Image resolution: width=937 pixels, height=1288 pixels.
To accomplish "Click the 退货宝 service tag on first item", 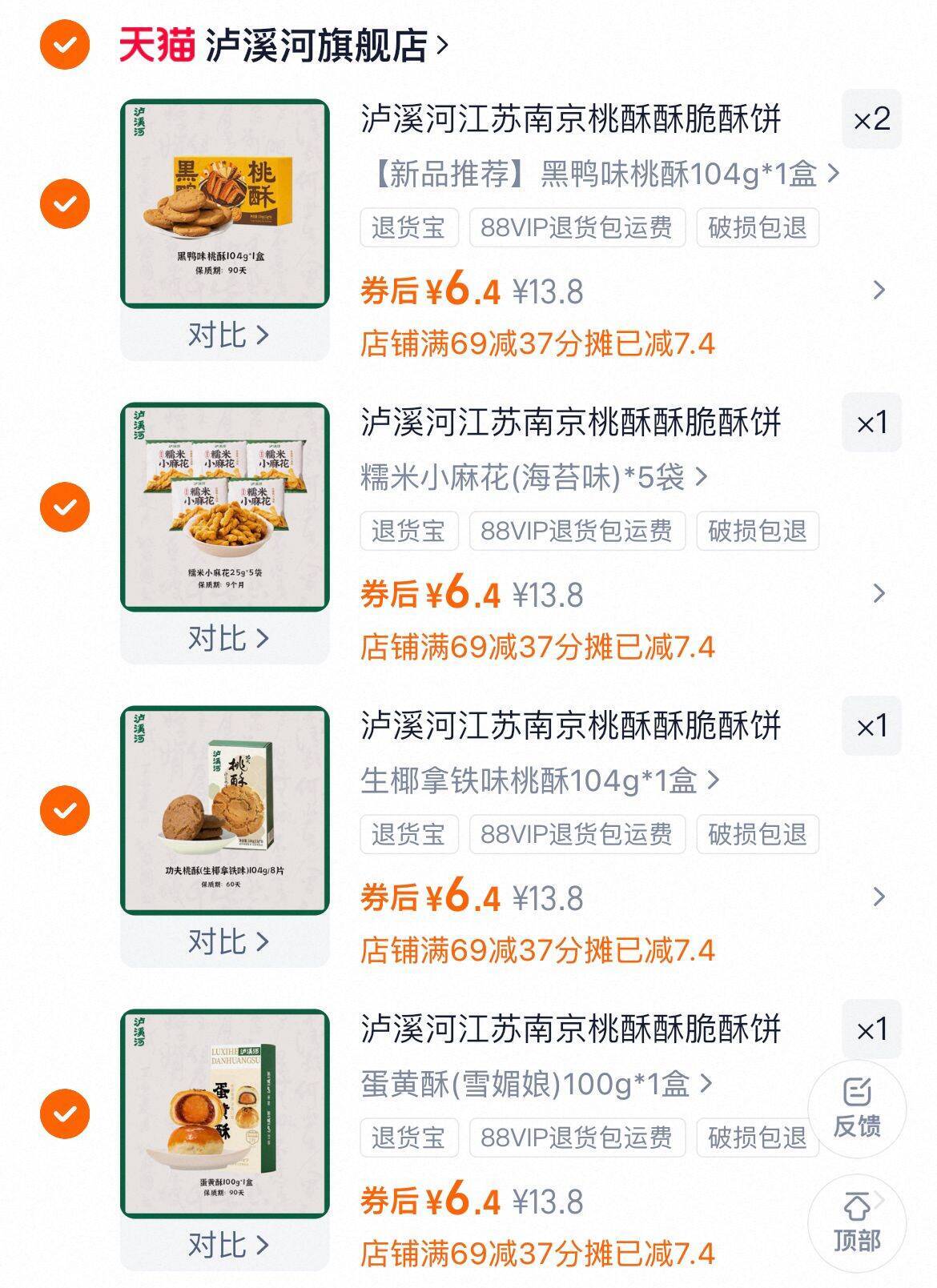I will click(408, 227).
